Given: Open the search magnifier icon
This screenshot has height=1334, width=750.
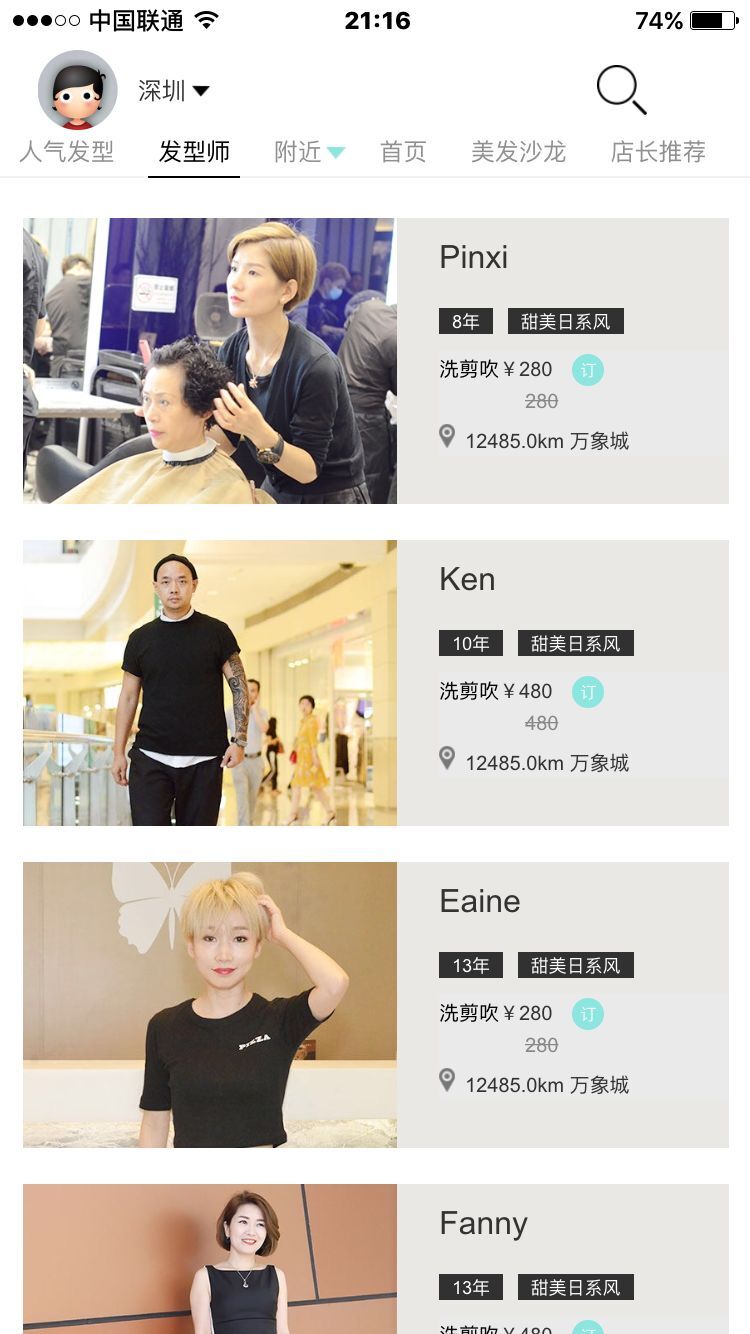Looking at the screenshot, I should [621, 90].
